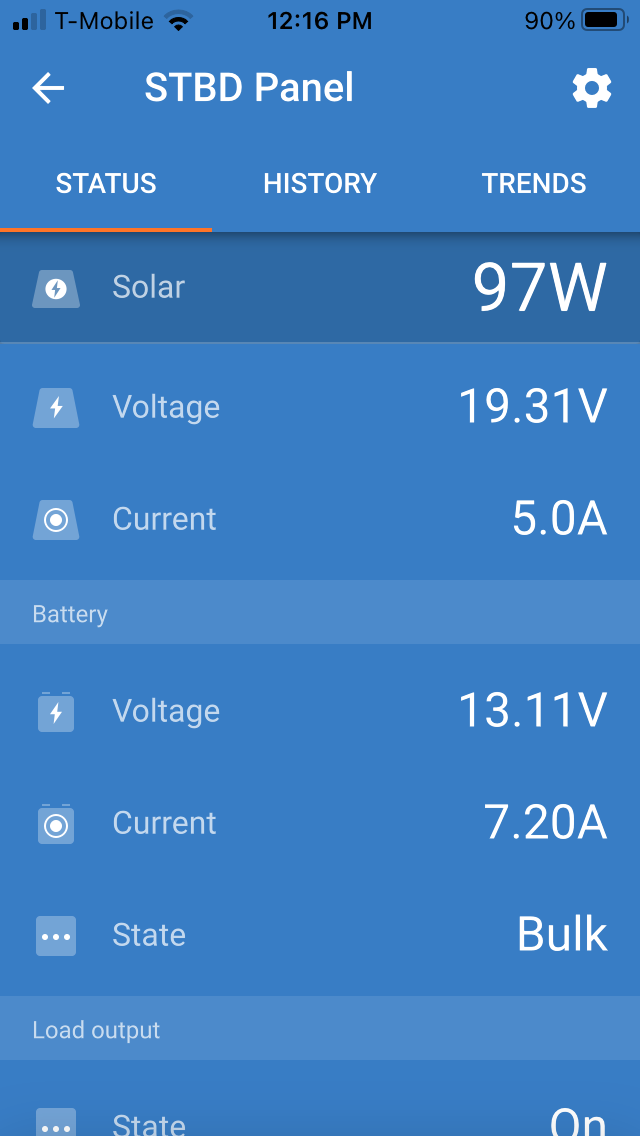Select the STATUS tab
Screen dimensions: 640x1136
click(x=106, y=183)
